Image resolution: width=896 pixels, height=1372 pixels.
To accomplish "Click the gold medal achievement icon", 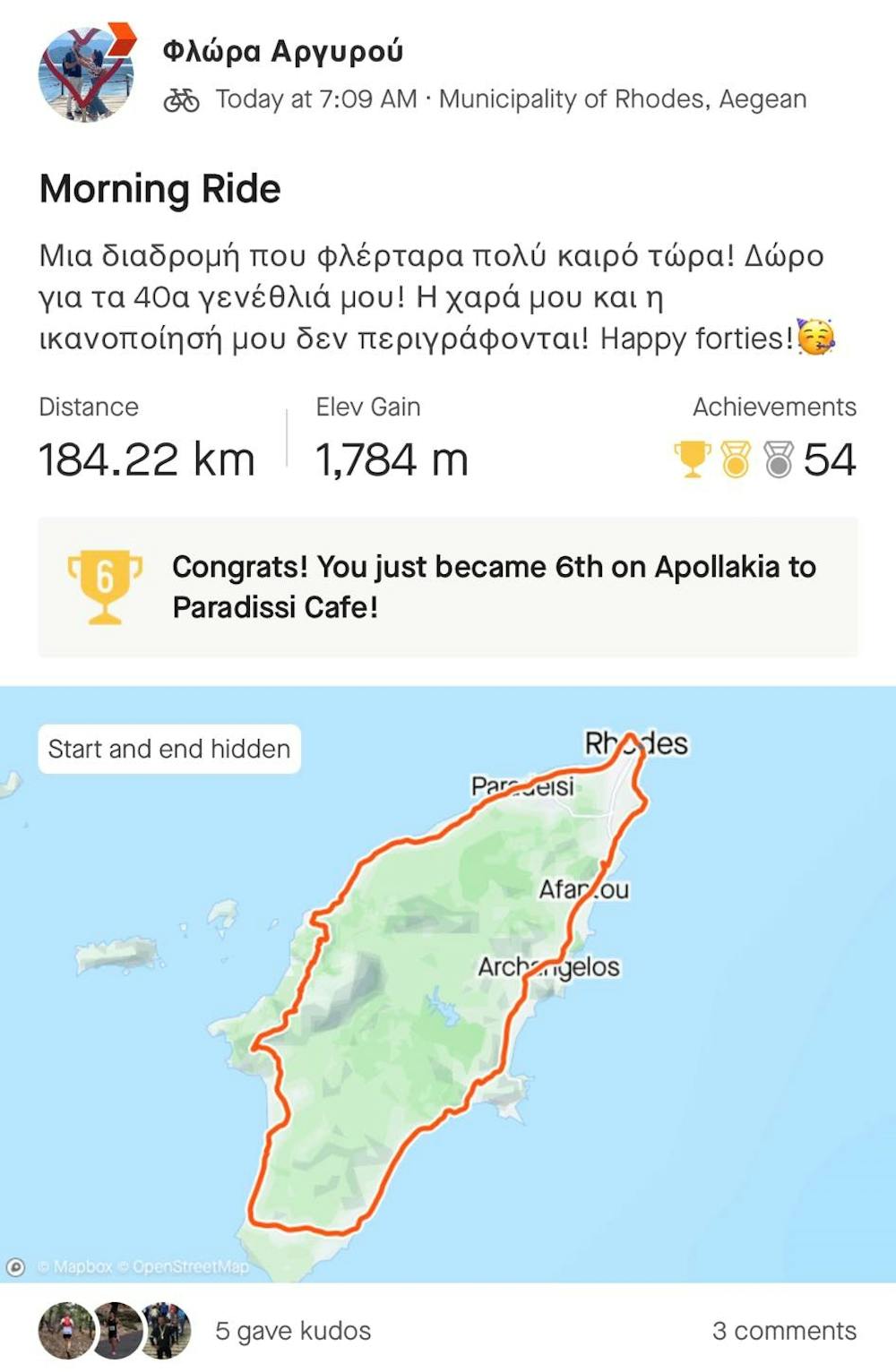I will point(737,458).
